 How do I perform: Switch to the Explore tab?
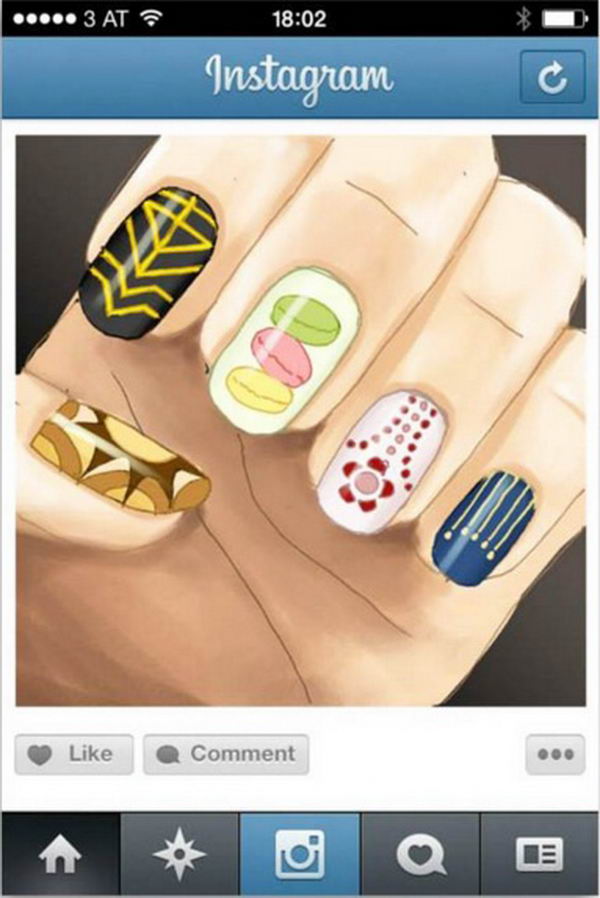coord(179,855)
